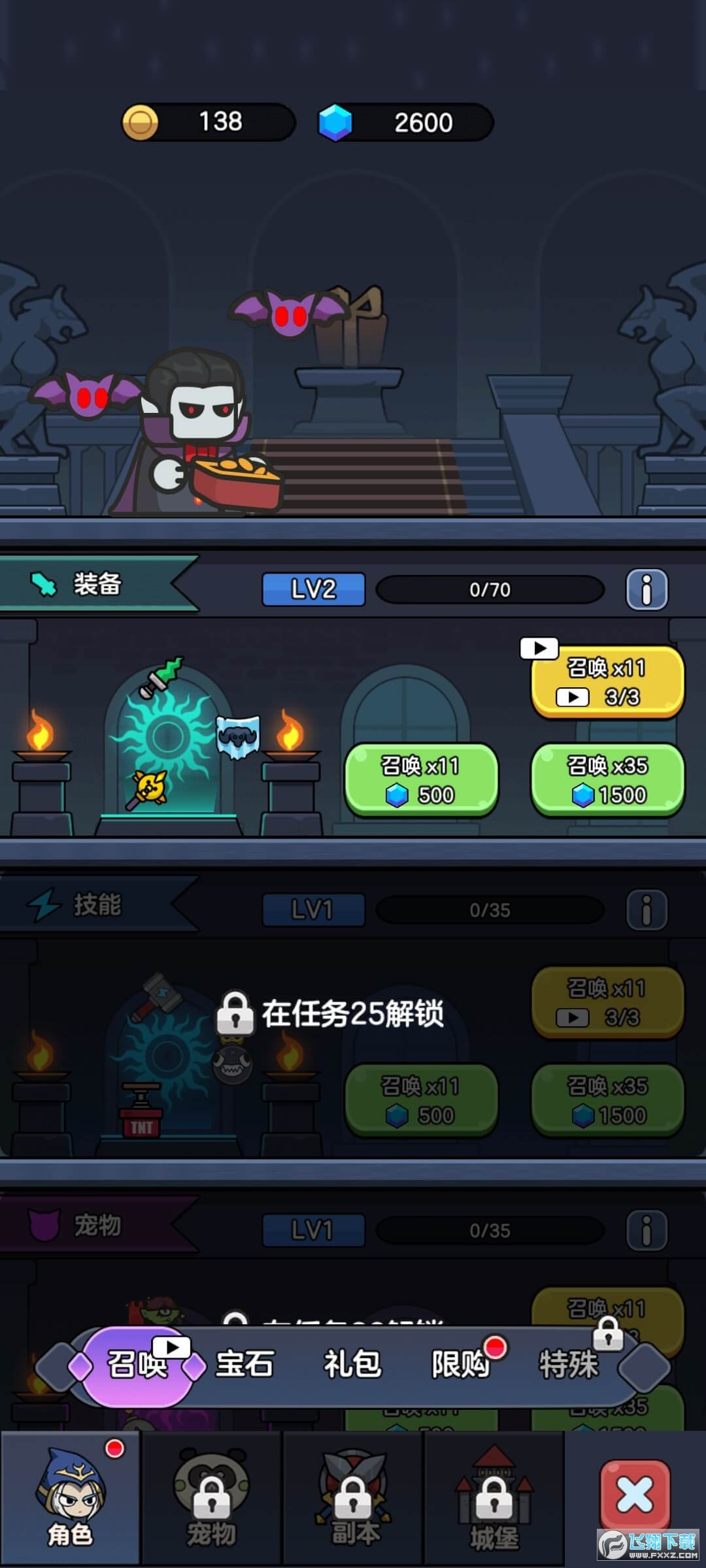
Task: Tap 召唤 x11 video ad summon in 装备
Action: point(607,682)
